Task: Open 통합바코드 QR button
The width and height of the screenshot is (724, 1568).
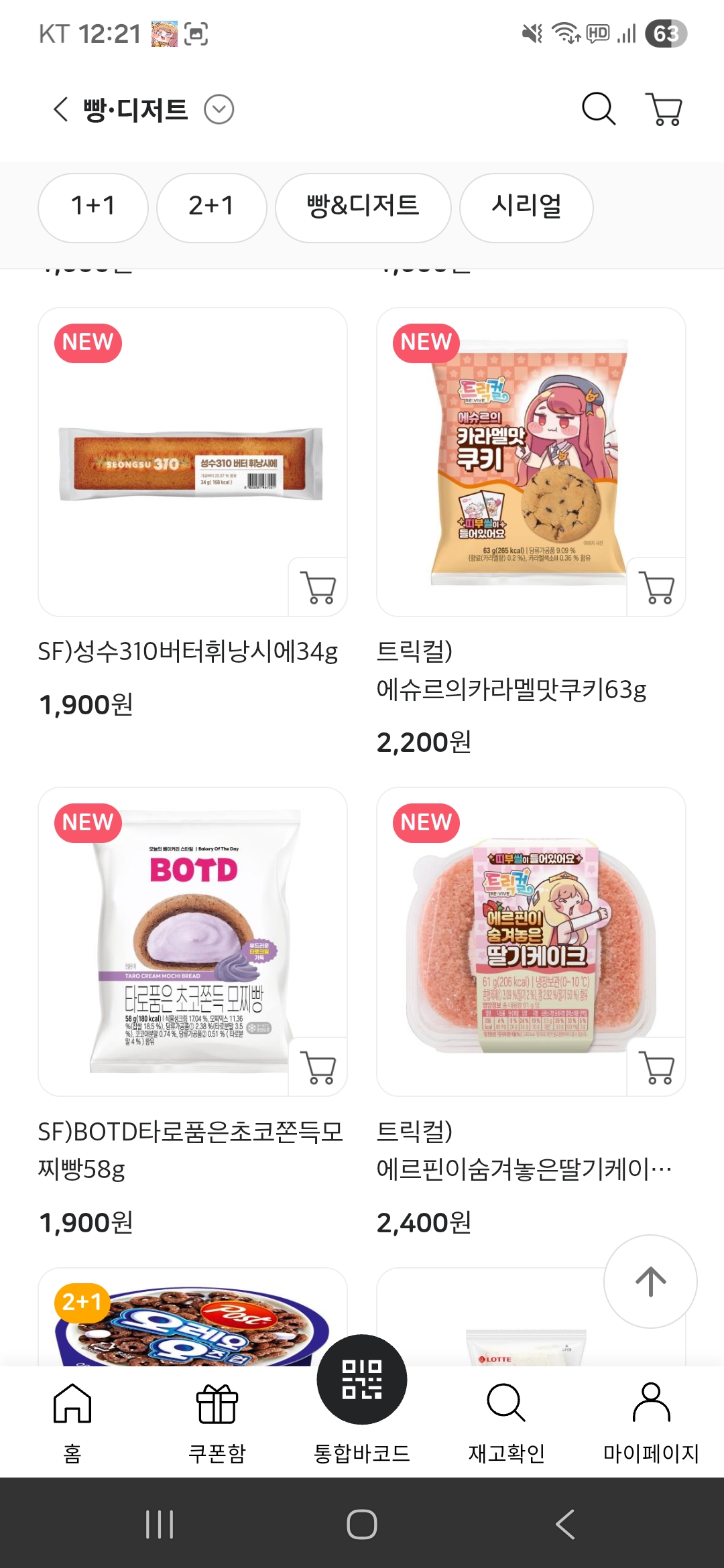Action: (x=362, y=1380)
